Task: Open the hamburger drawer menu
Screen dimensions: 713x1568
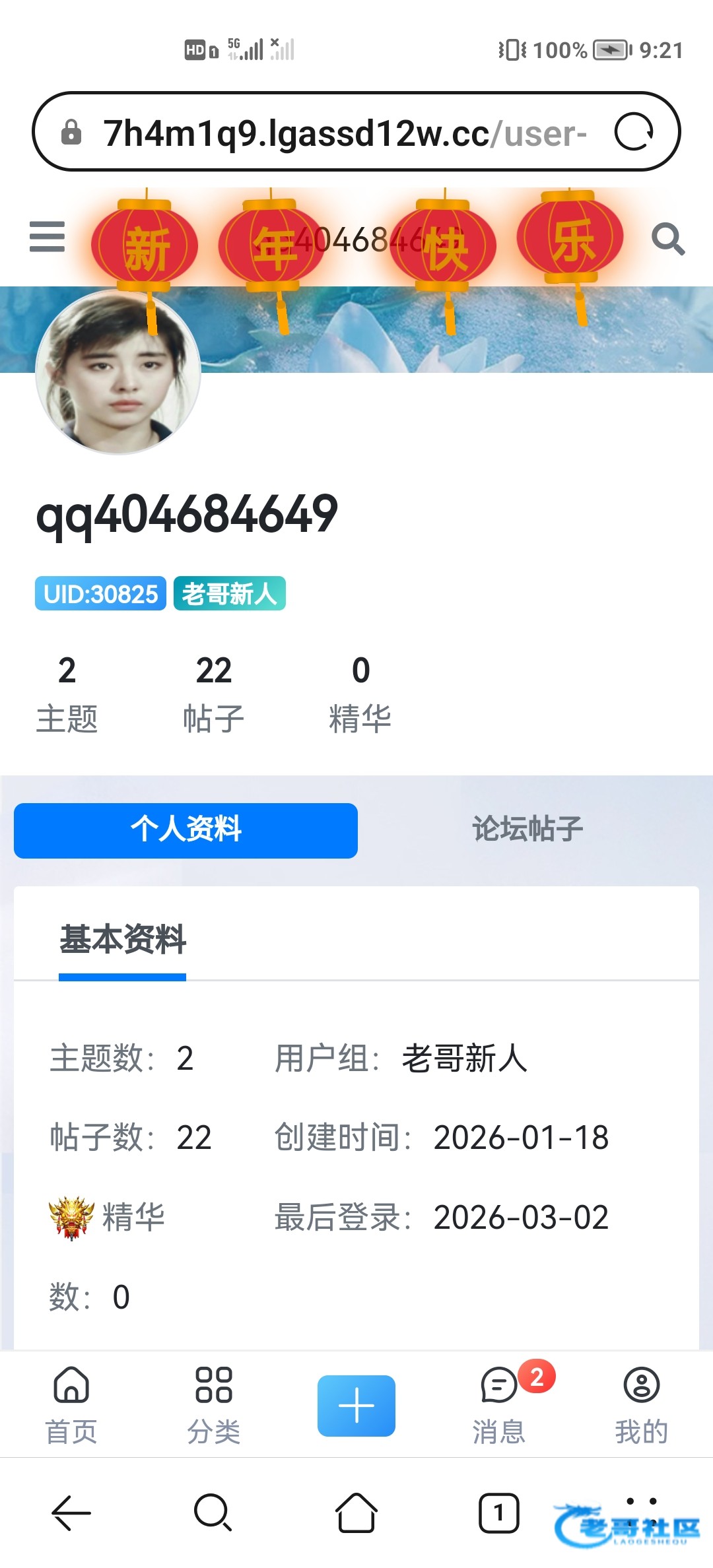Action: pyautogui.click(x=48, y=238)
